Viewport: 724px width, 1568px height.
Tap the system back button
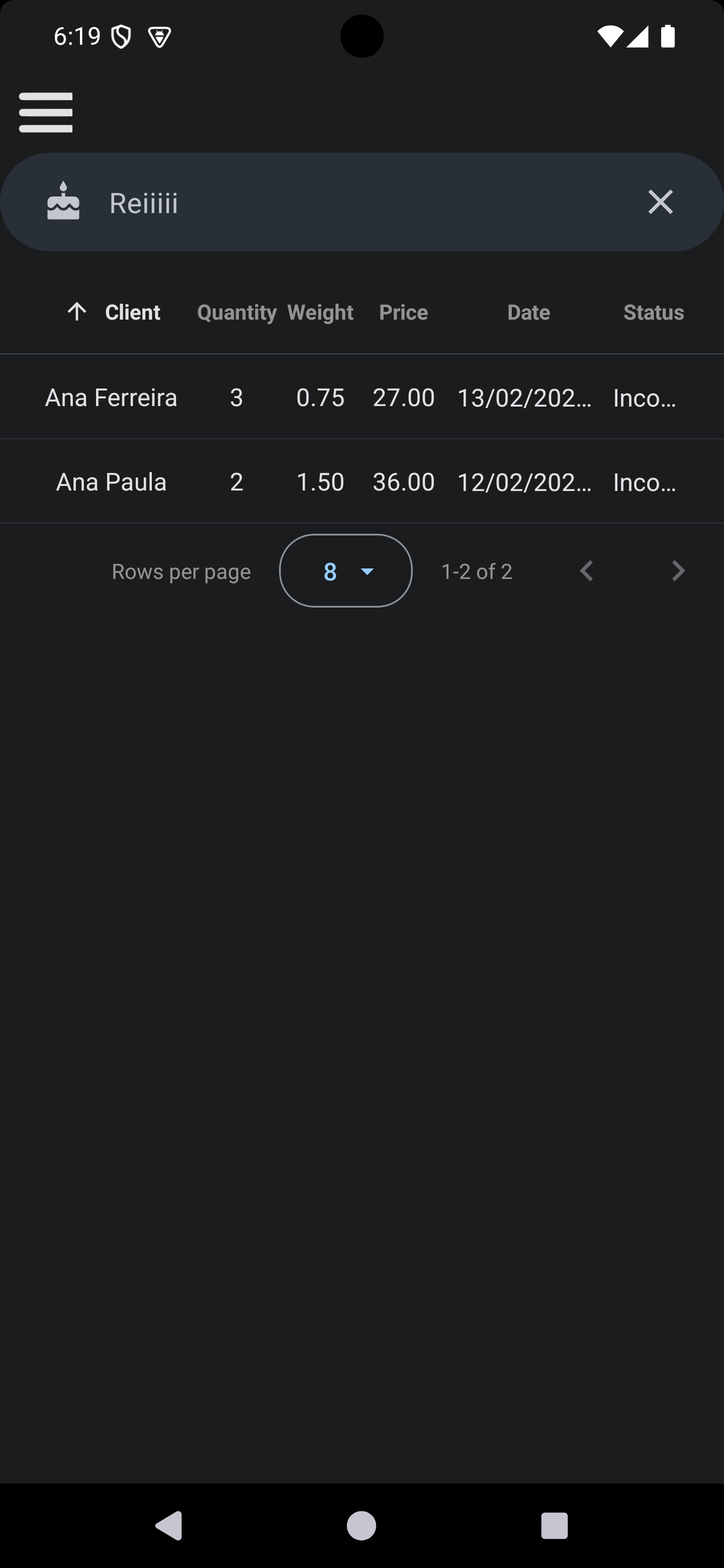point(168,1525)
